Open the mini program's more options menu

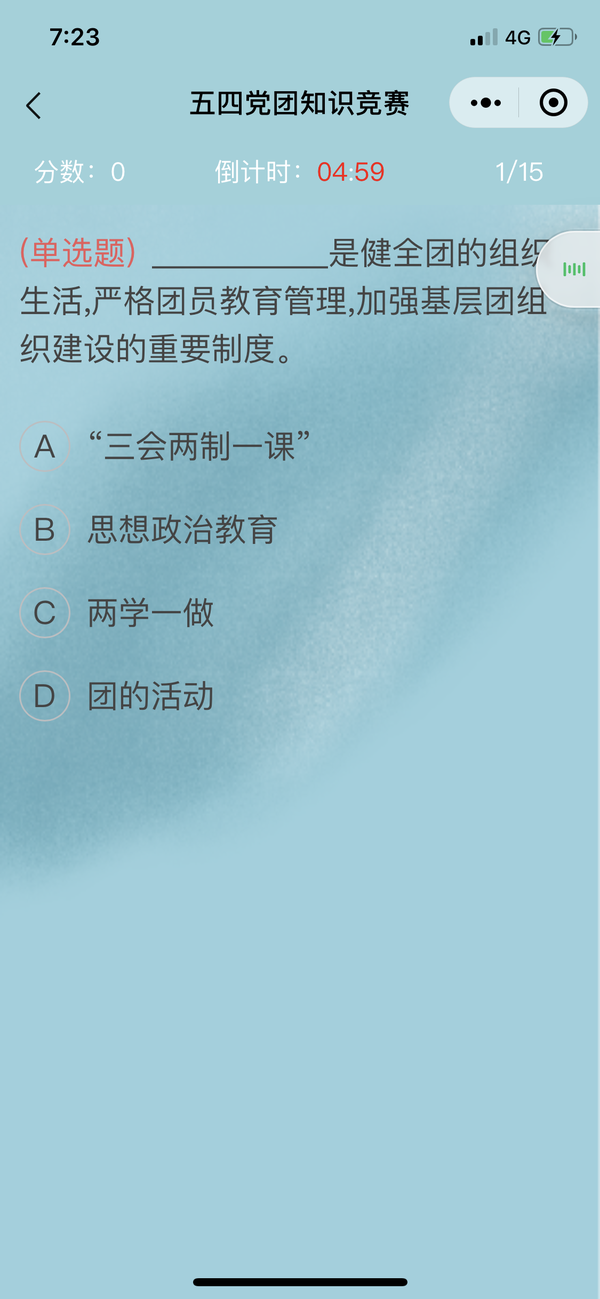click(485, 103)
